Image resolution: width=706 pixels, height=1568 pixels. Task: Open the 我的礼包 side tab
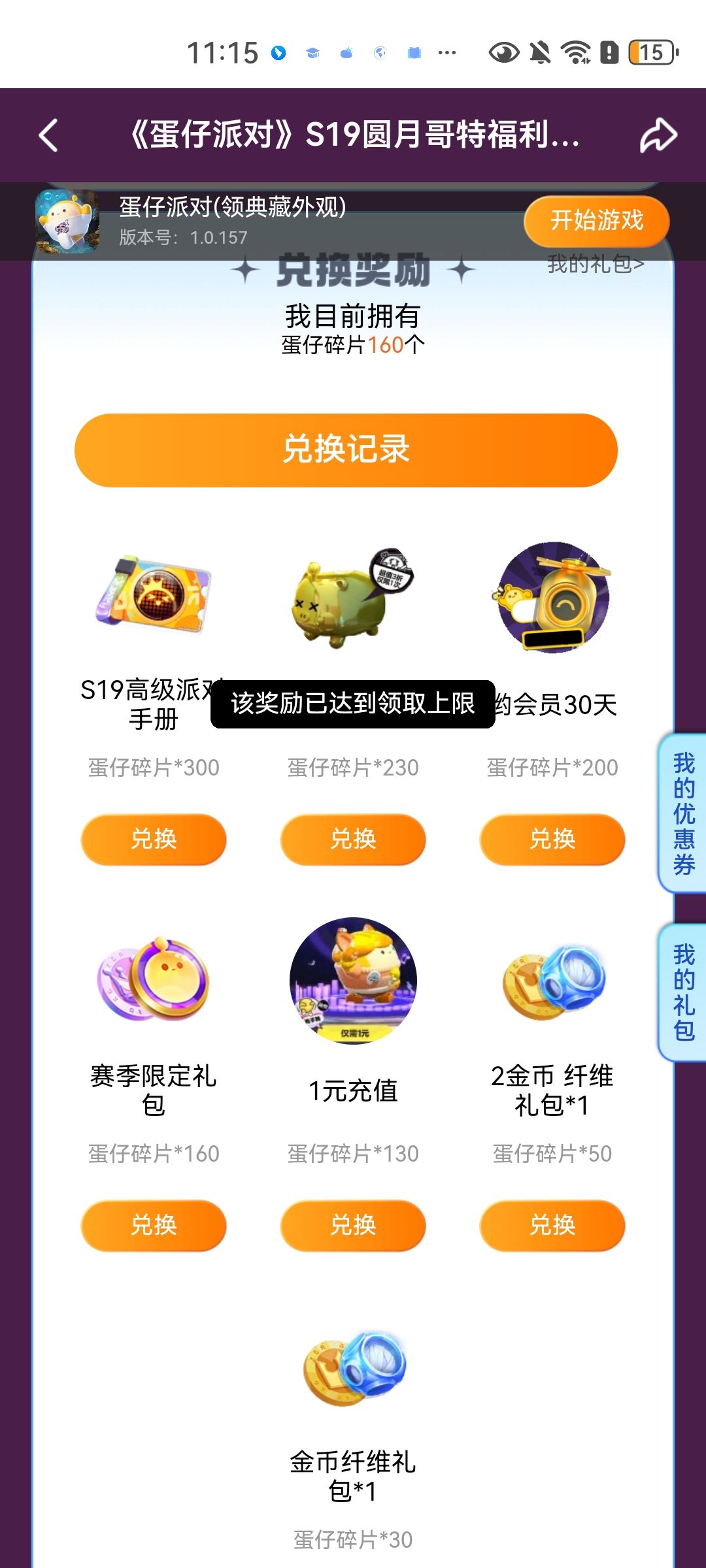(x=682, y=992)
